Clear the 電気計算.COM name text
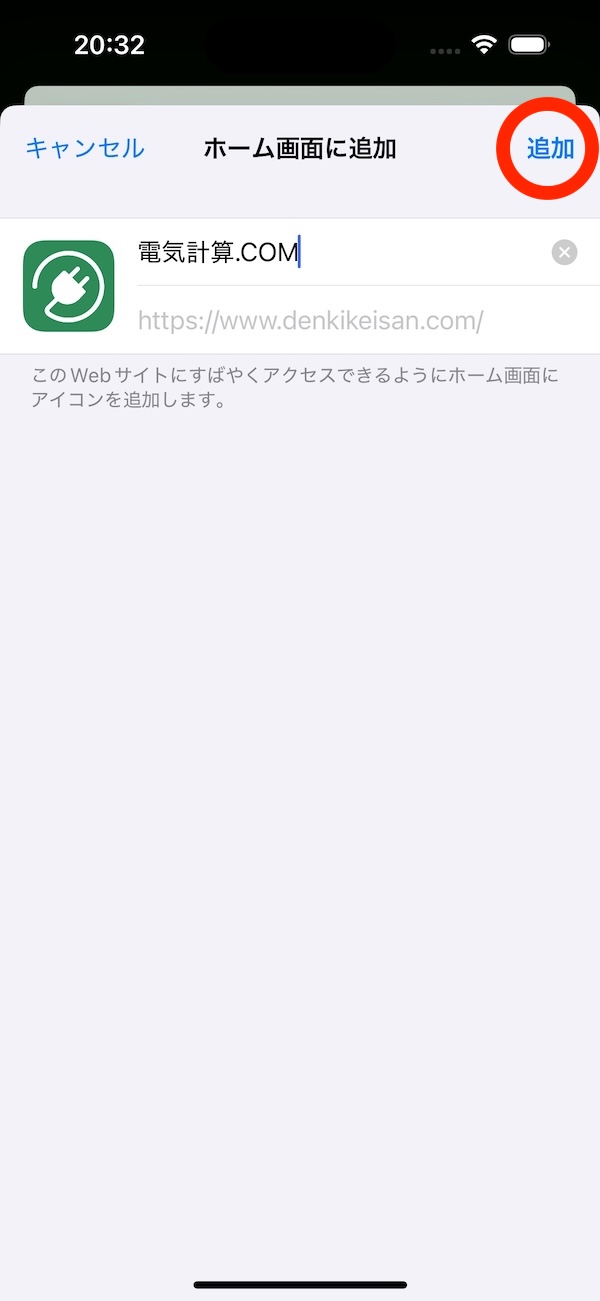The width and height of the screenshot is (600, 1301). pos(564,252)
